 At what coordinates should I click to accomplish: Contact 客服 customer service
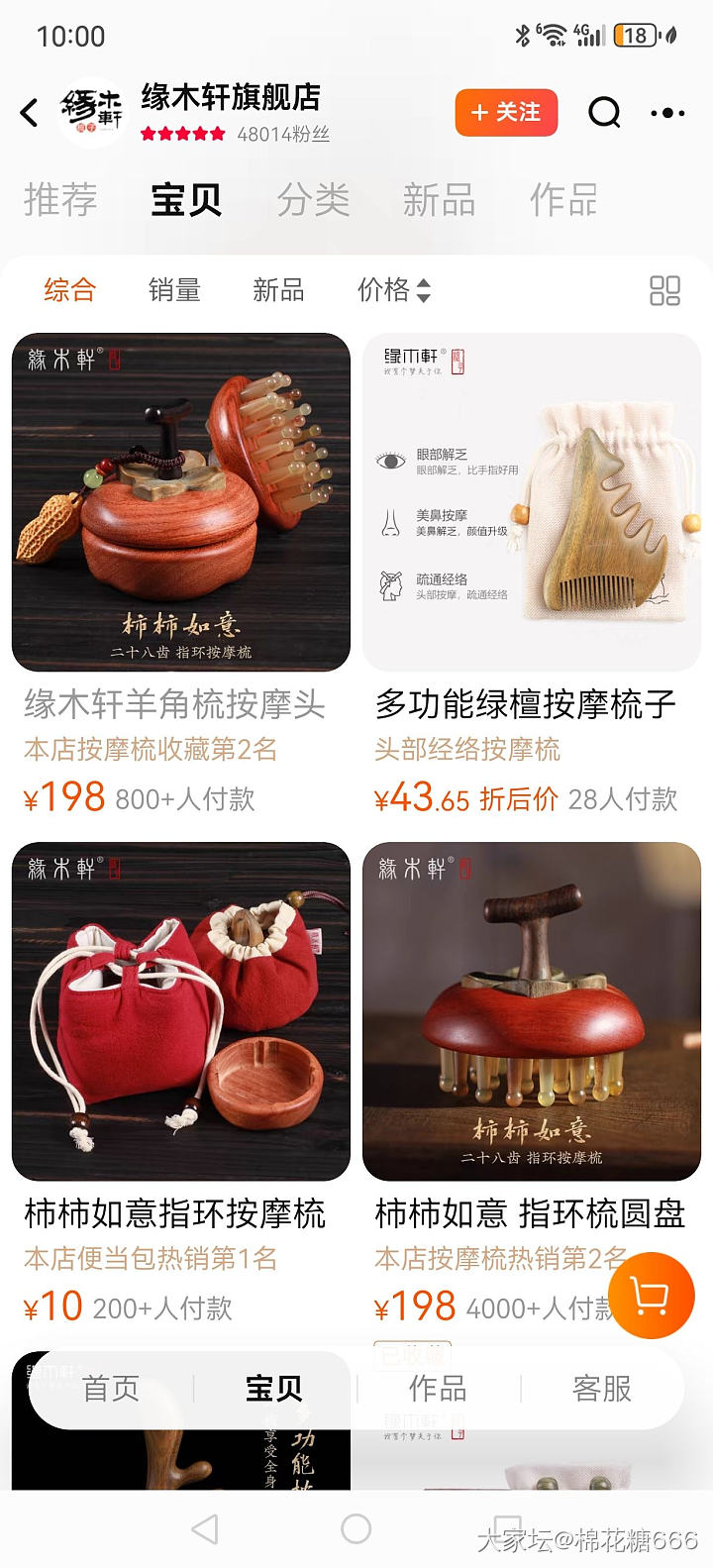[601, 1389]
